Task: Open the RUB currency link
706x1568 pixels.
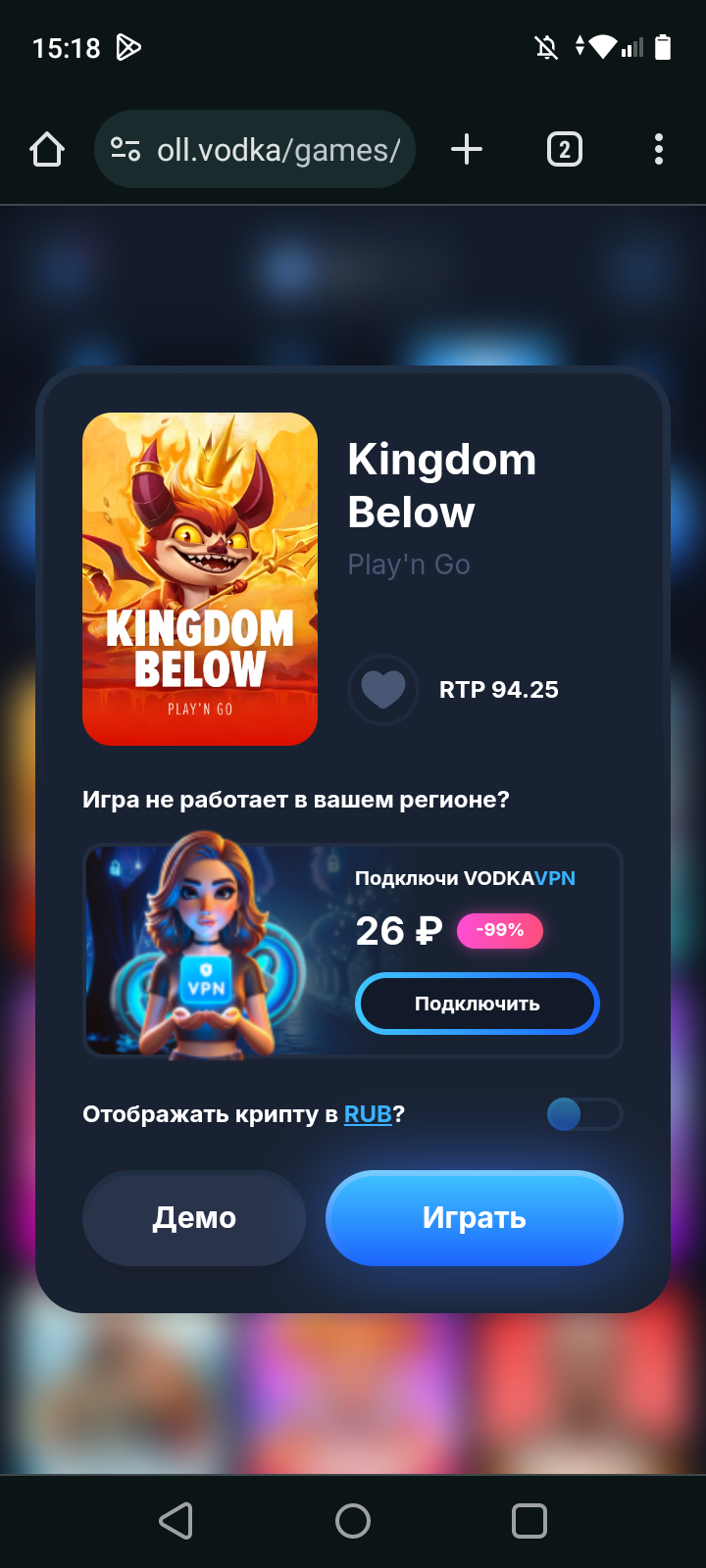Action: click(x=368, y=1114)
